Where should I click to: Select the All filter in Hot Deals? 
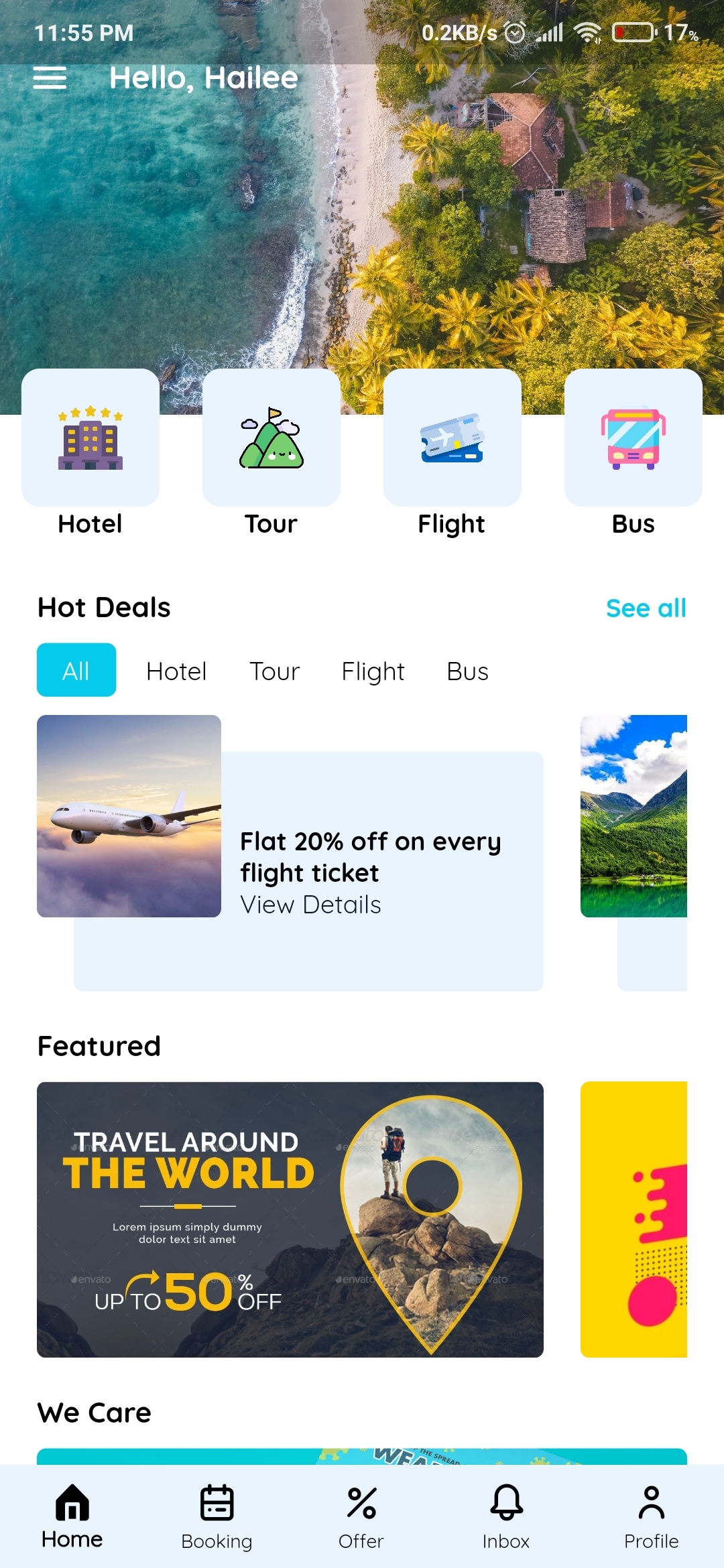tap(76, 669)
